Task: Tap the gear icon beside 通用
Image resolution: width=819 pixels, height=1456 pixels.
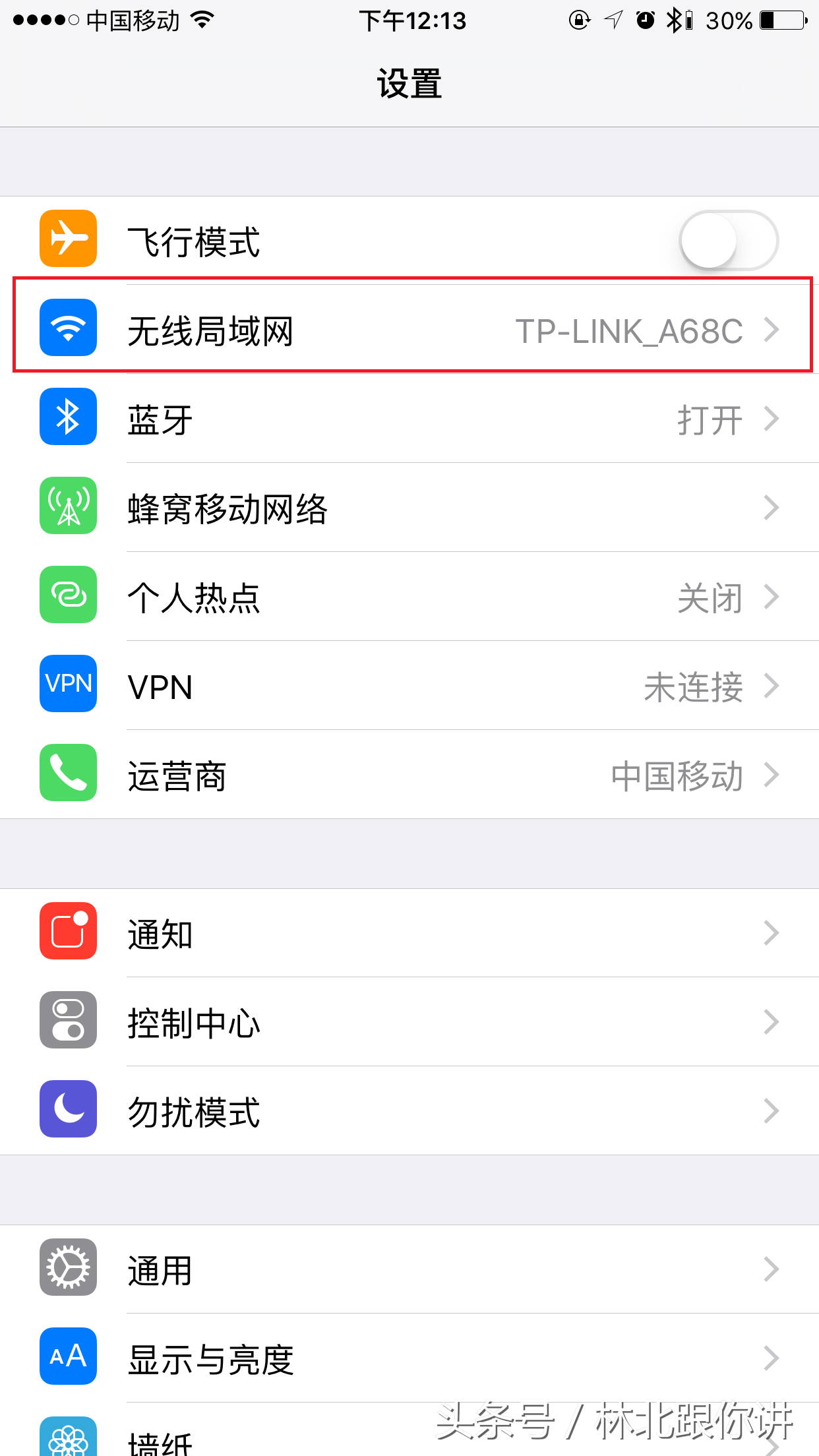Action: click(x=68, y=1267)
